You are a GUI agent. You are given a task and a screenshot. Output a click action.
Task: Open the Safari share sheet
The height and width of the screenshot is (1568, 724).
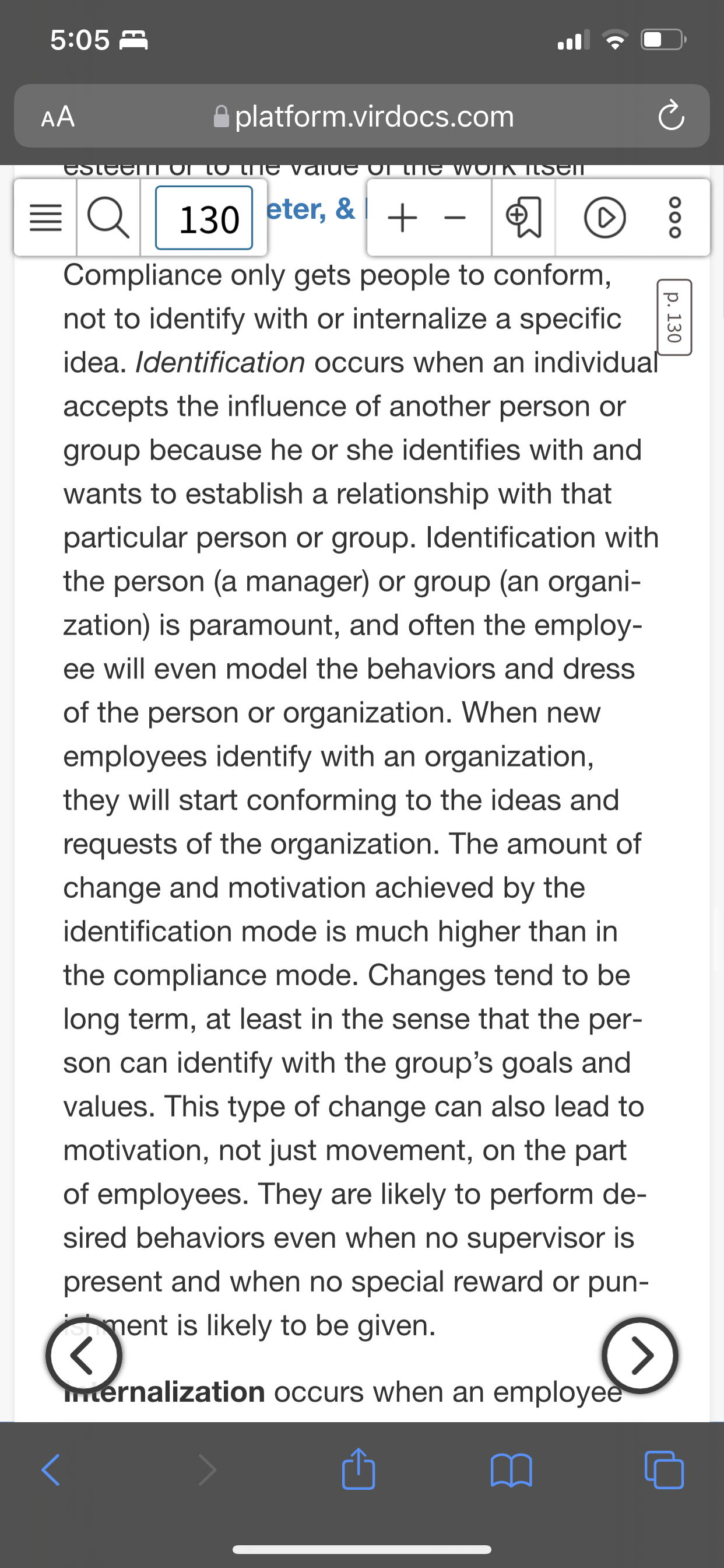(x=359, y=1468)
